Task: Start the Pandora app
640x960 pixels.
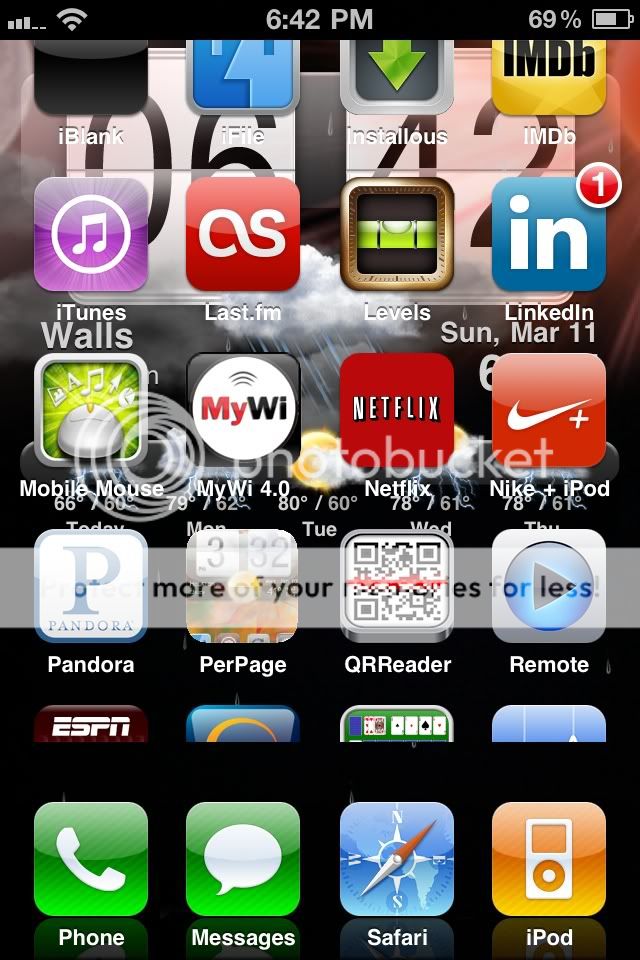Action: [x=91, y=586]
